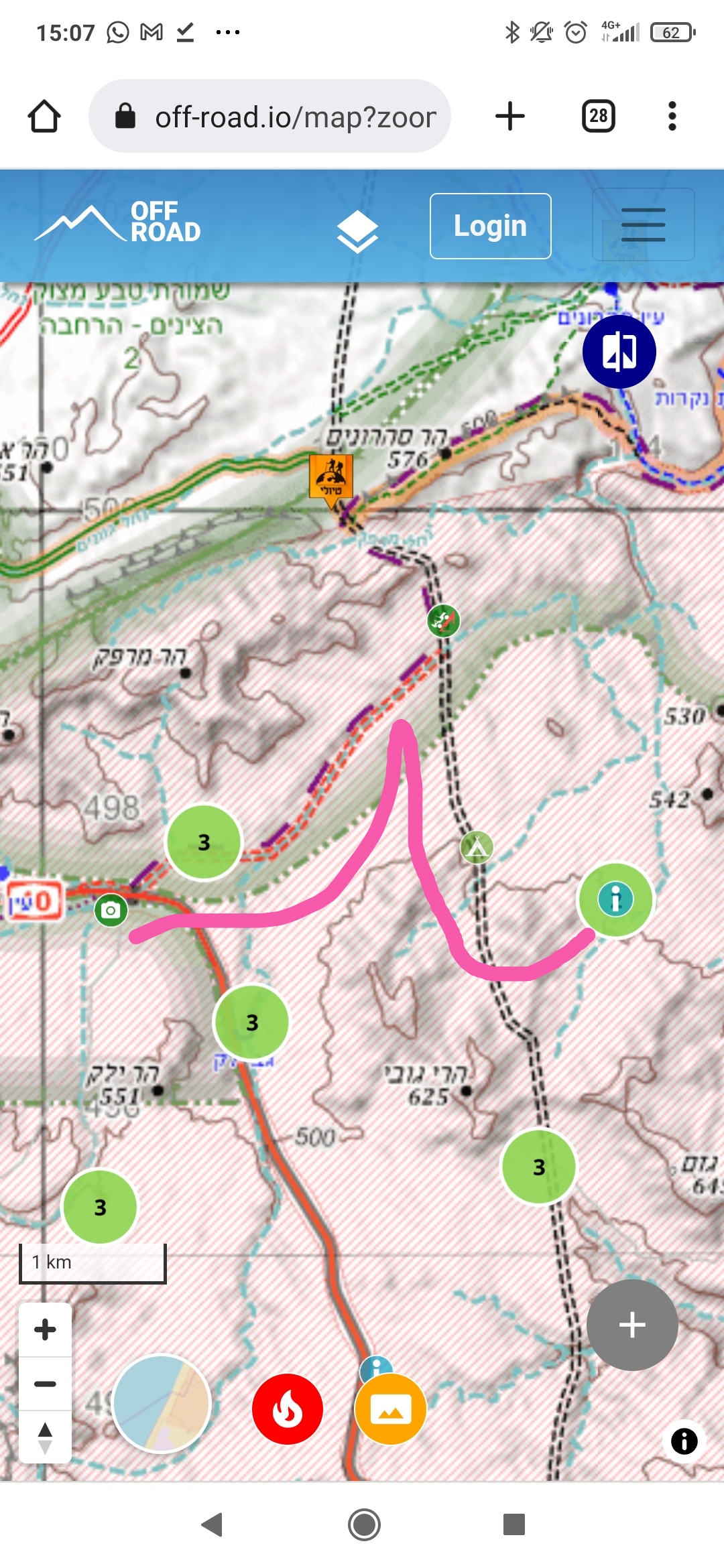Open the campsite tent marker

(477, 848)
